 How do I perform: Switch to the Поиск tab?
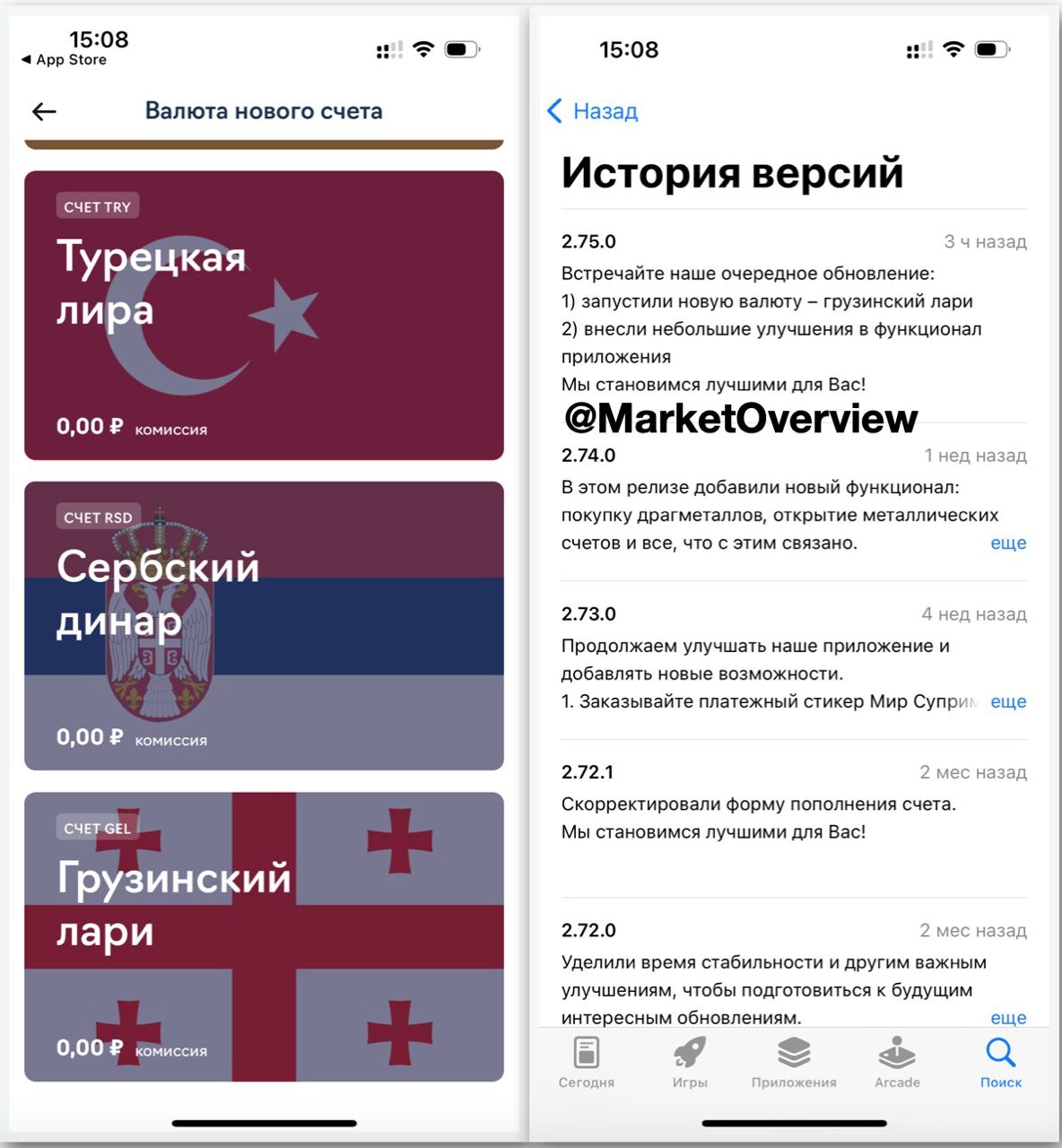1002,1063
